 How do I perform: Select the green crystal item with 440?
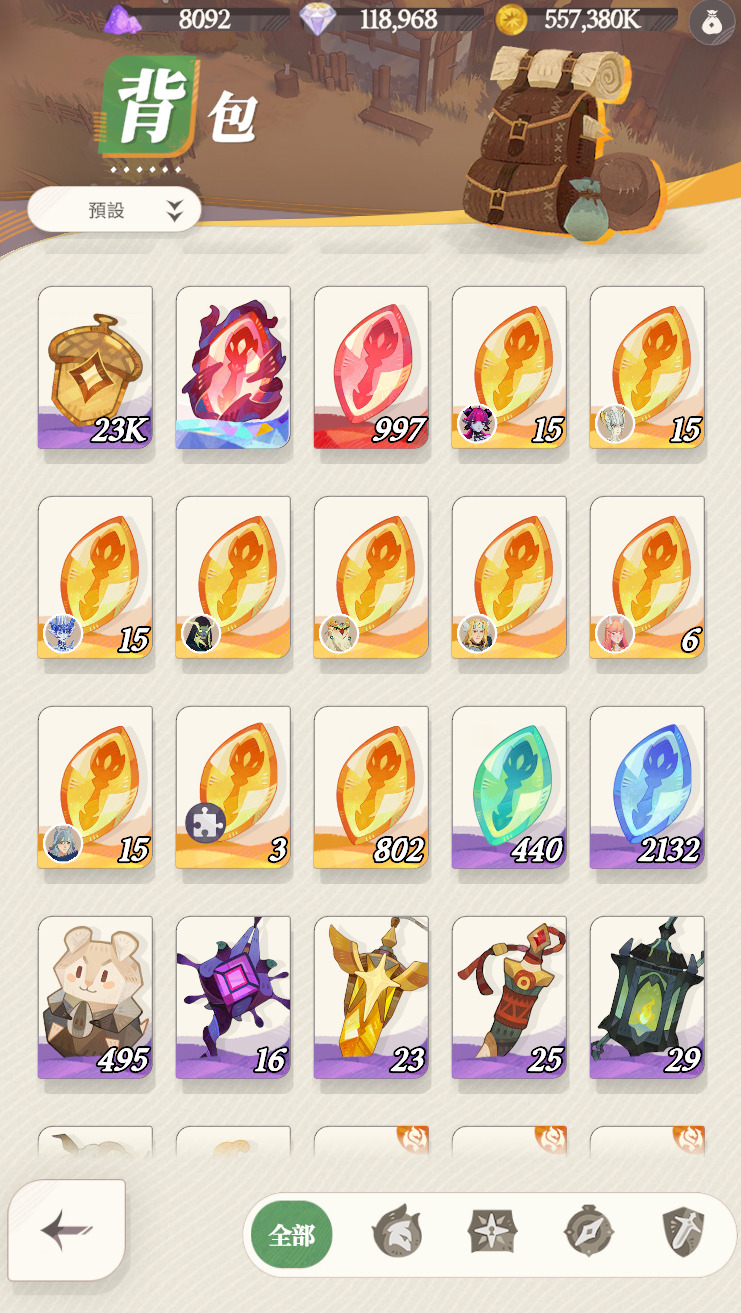coord(509,787)
